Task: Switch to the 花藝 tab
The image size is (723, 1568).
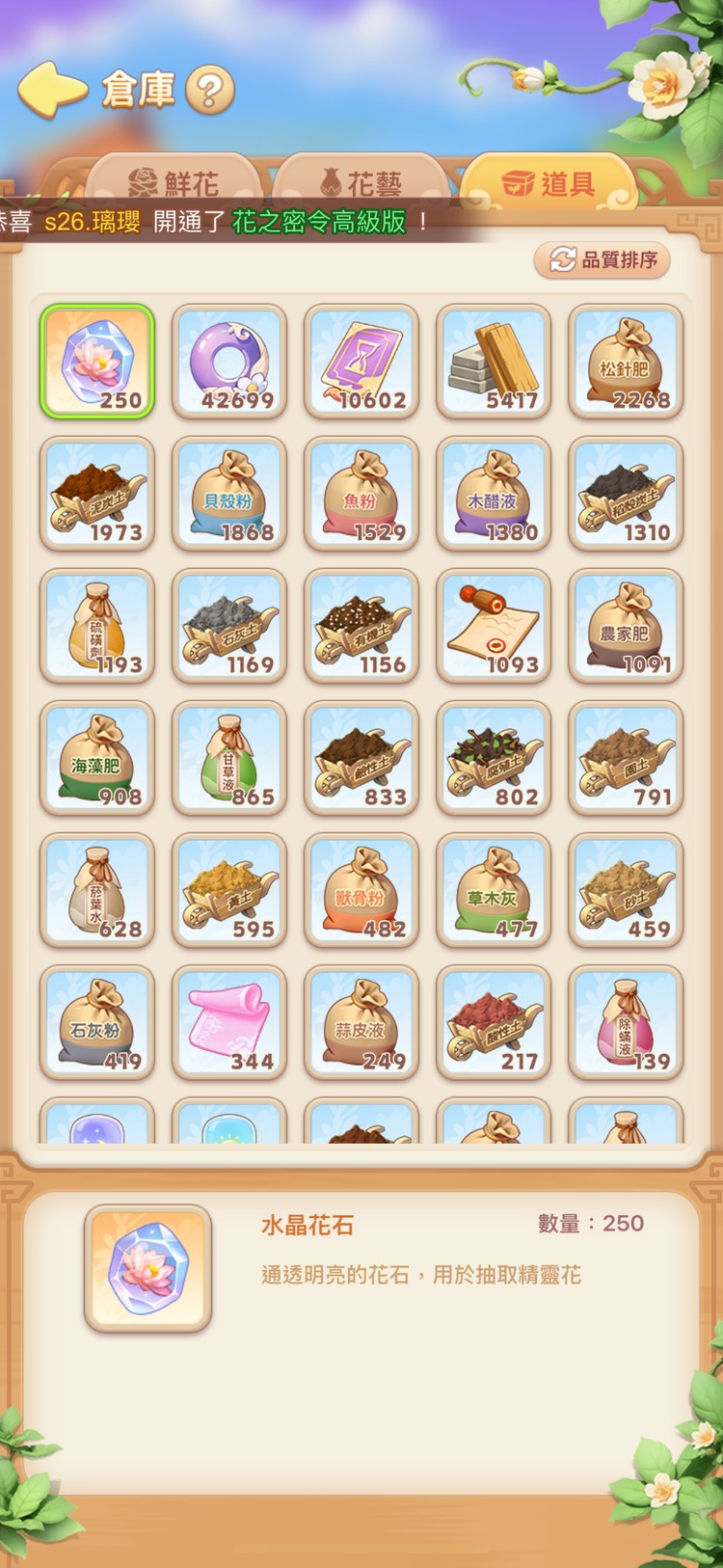Action: click(361, 181)
